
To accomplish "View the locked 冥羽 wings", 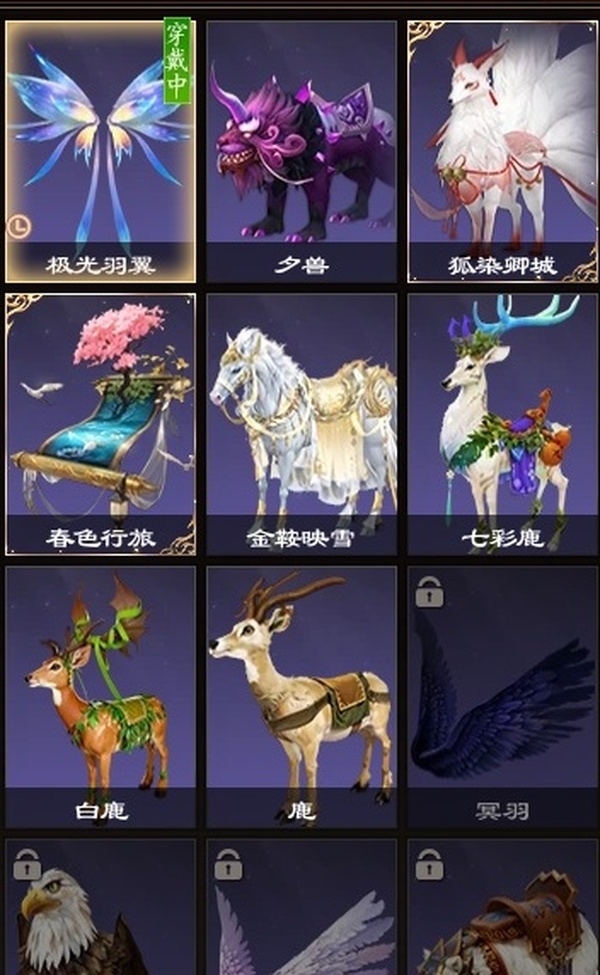I will coord(502,696).
